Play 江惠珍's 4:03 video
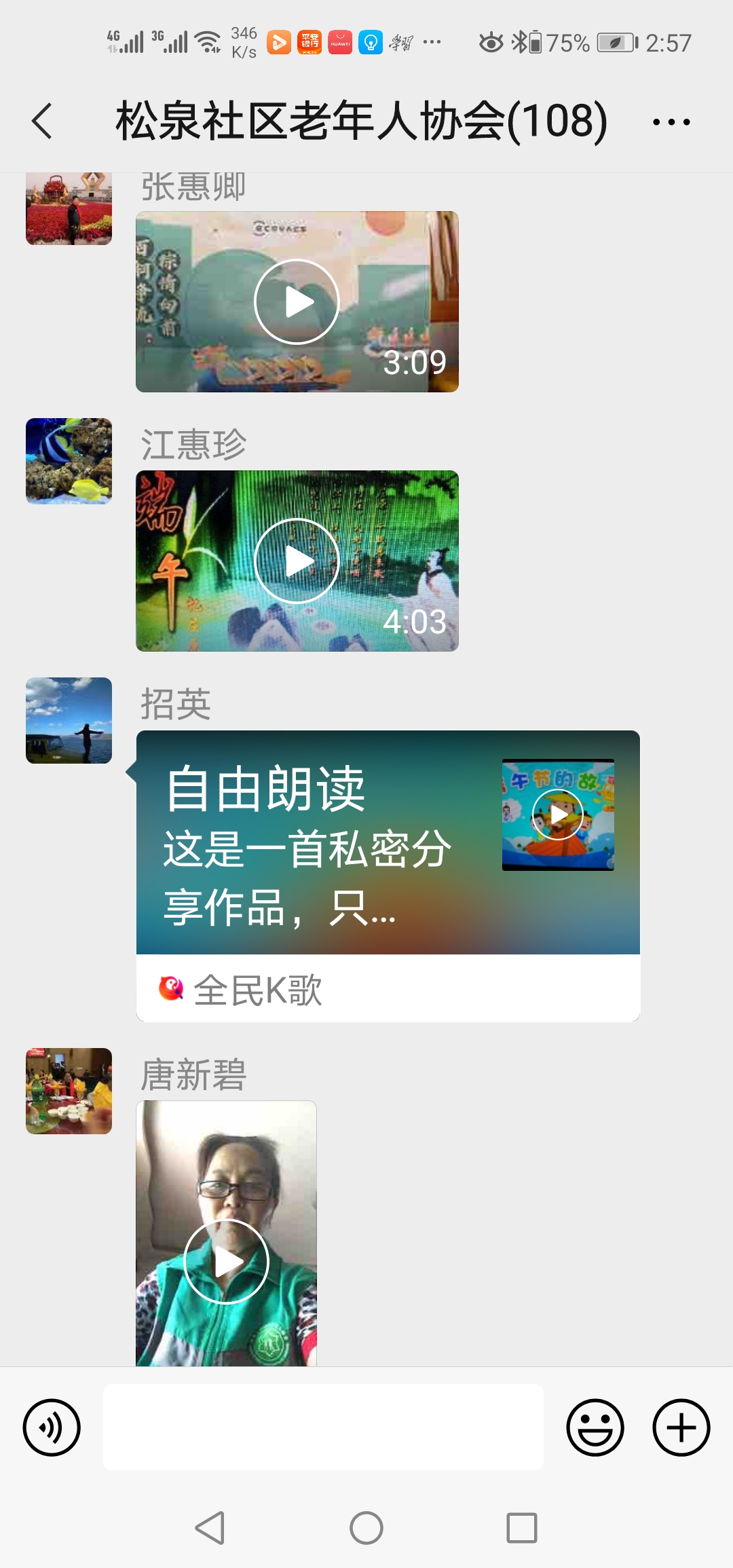The image size is (733, 1568). pos(297,561)
